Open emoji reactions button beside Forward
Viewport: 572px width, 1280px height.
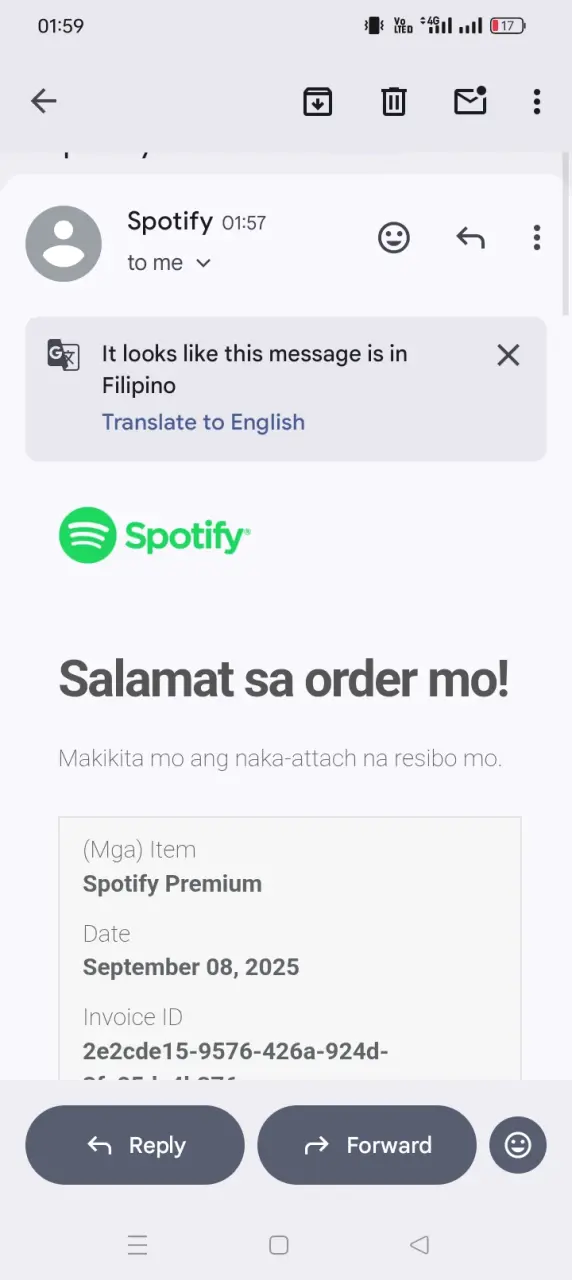click(x=518, y=1145)
